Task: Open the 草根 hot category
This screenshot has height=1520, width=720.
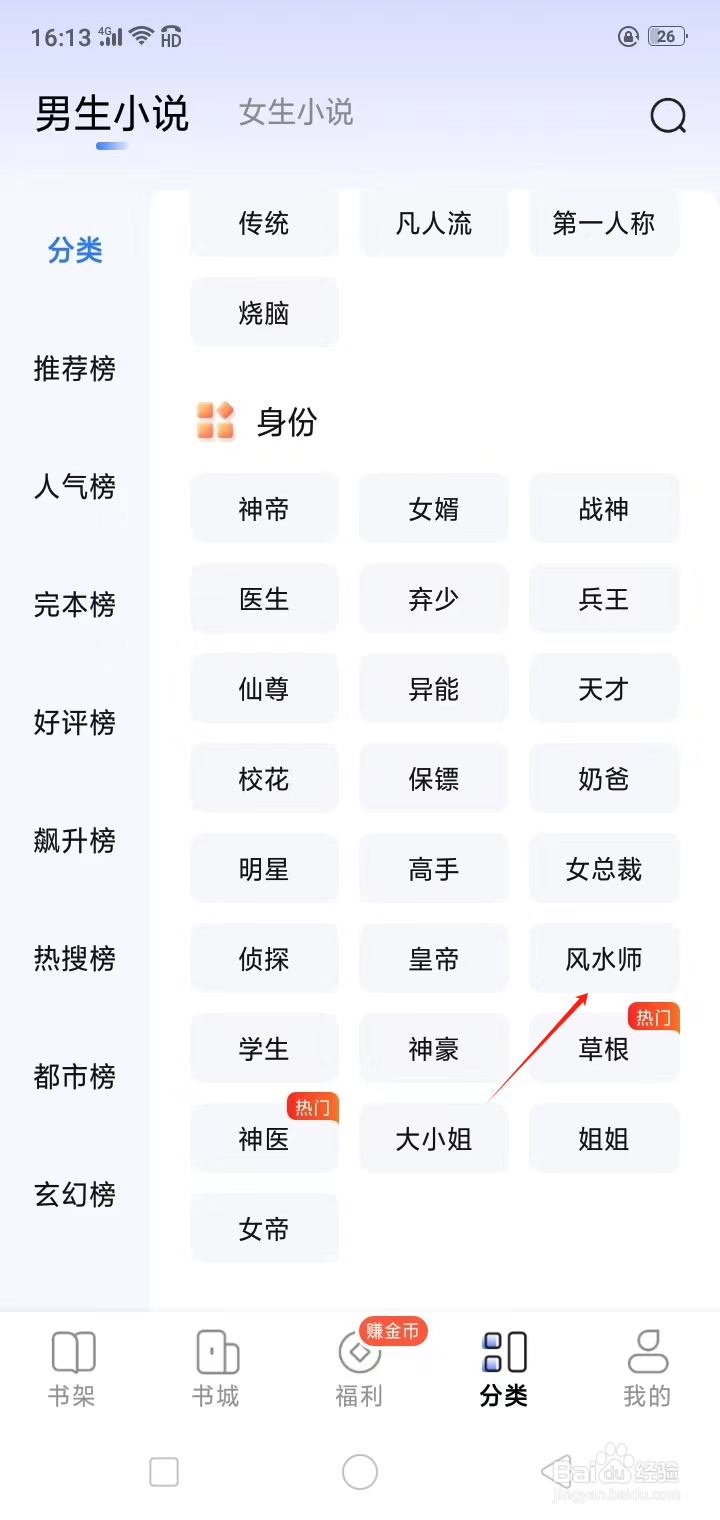Action: point(604,1048)
